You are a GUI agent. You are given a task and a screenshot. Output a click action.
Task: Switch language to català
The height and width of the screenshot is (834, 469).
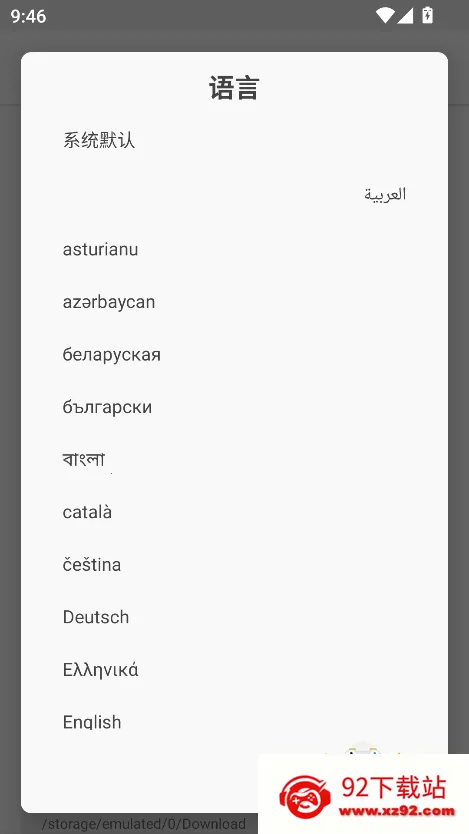[234, 512]
